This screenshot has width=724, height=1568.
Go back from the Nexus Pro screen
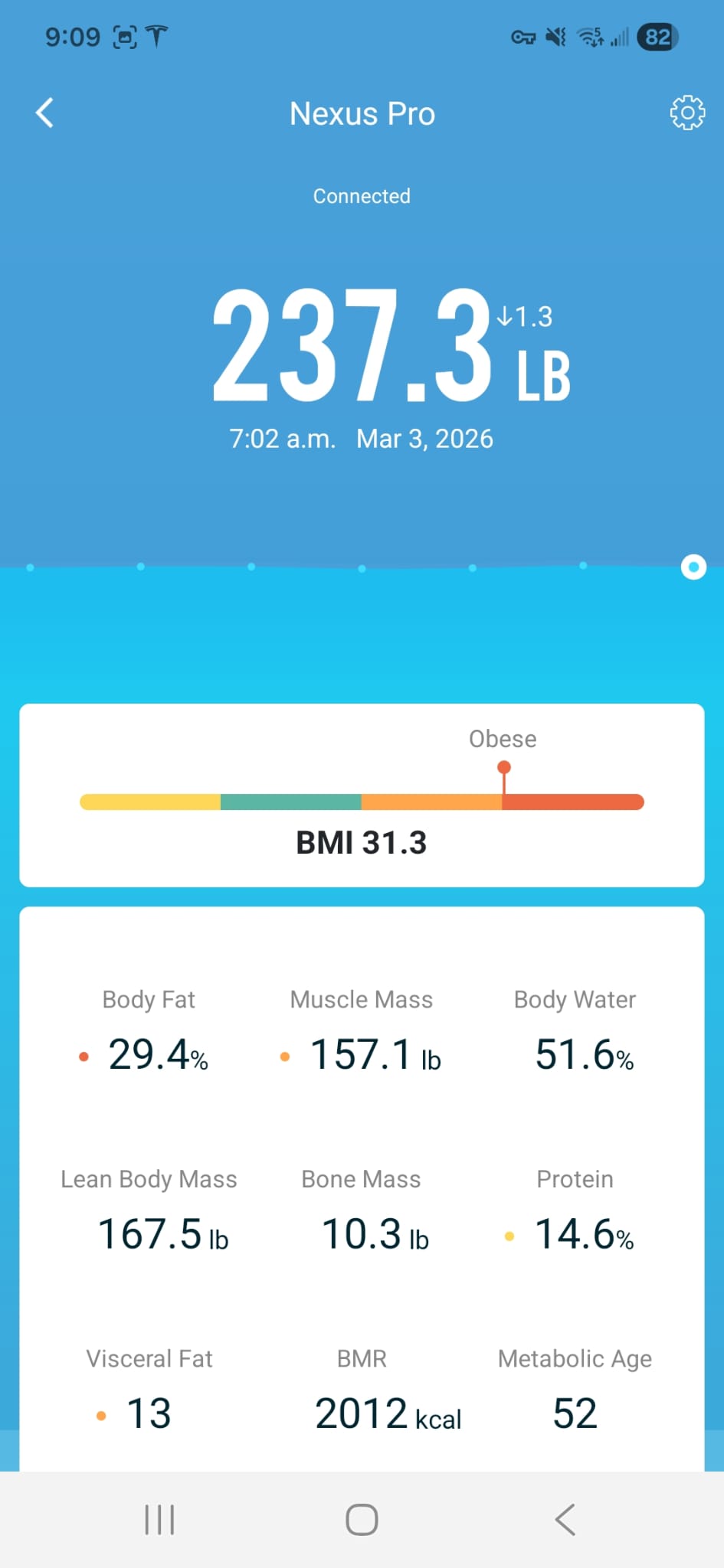[45, 113]
